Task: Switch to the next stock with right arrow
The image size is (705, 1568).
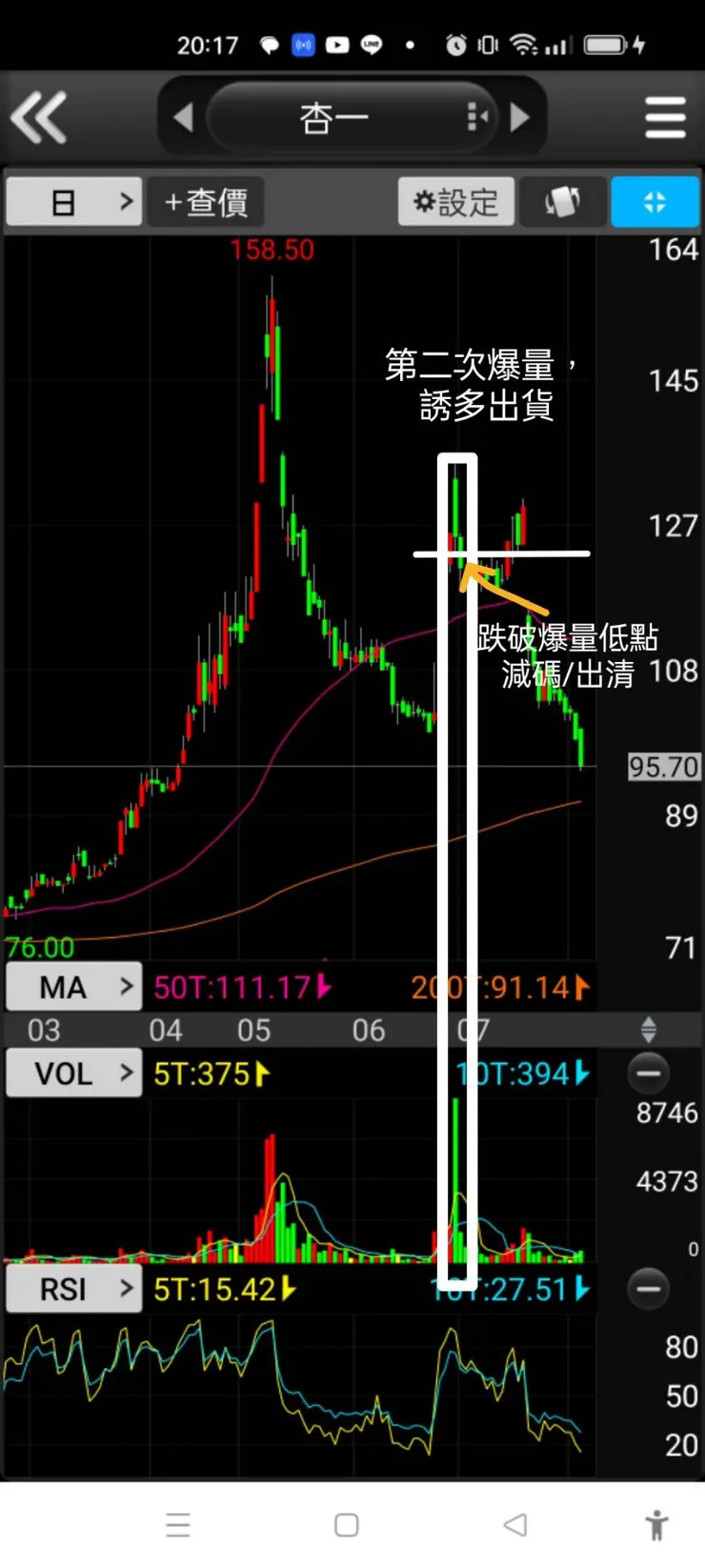Action: click(x=520, y=118)
